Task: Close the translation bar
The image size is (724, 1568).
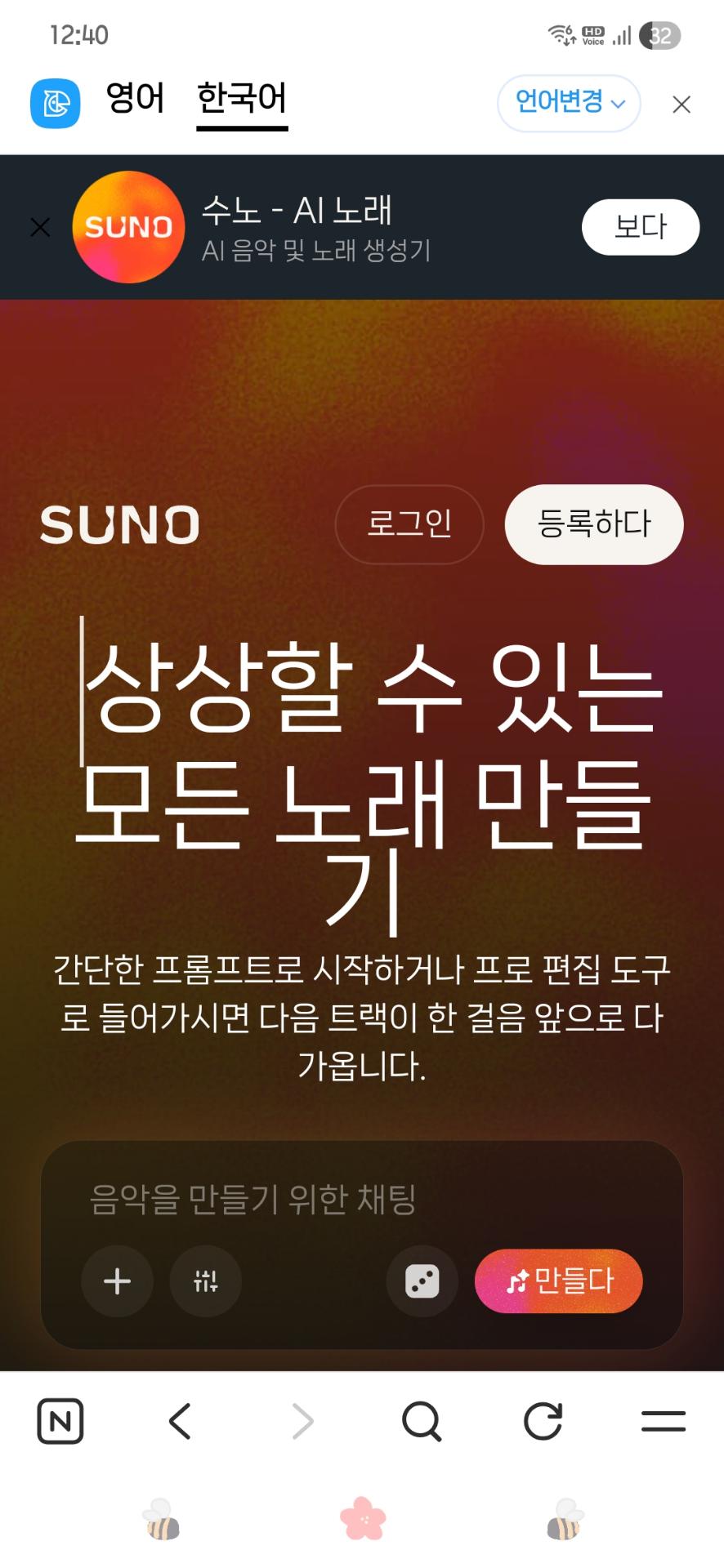Action: 681,105
